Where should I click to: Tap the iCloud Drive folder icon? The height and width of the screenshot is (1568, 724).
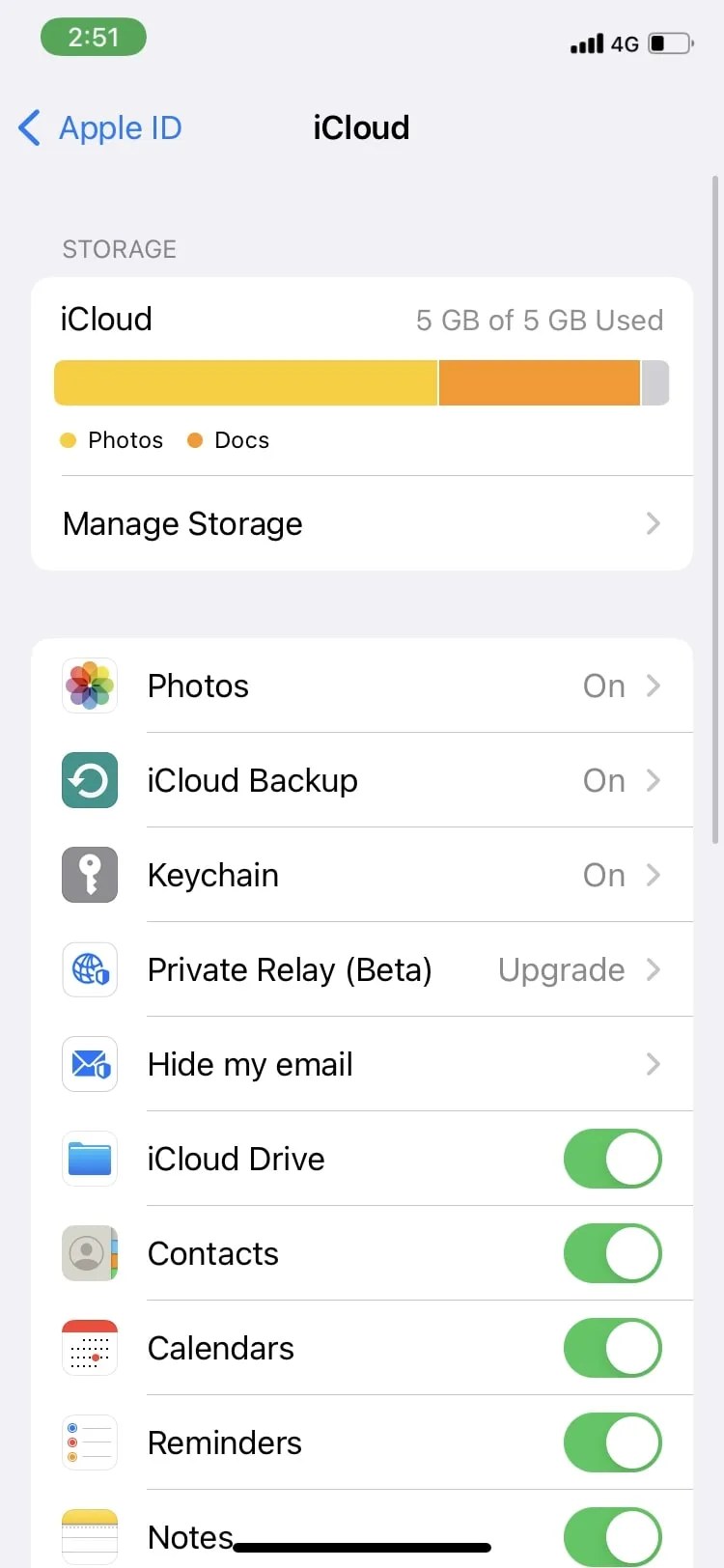[89, 1159]
